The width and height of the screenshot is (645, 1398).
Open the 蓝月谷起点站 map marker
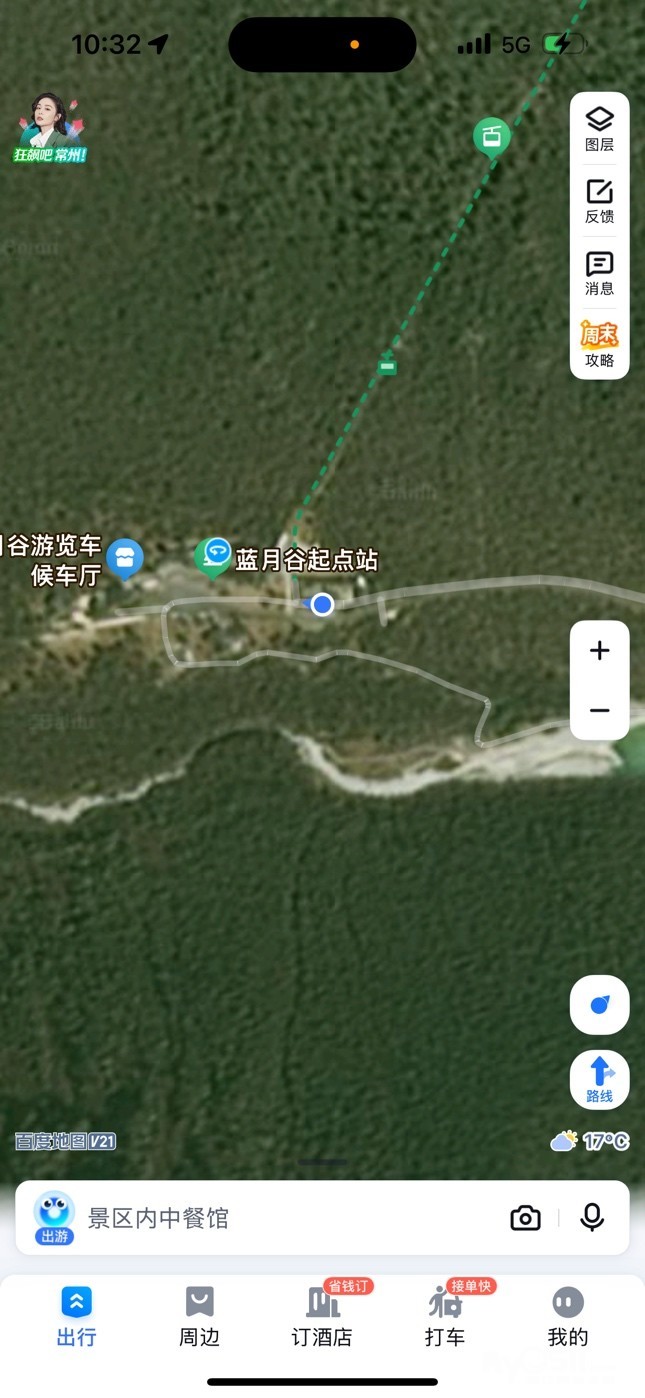[x=213, y=556]
